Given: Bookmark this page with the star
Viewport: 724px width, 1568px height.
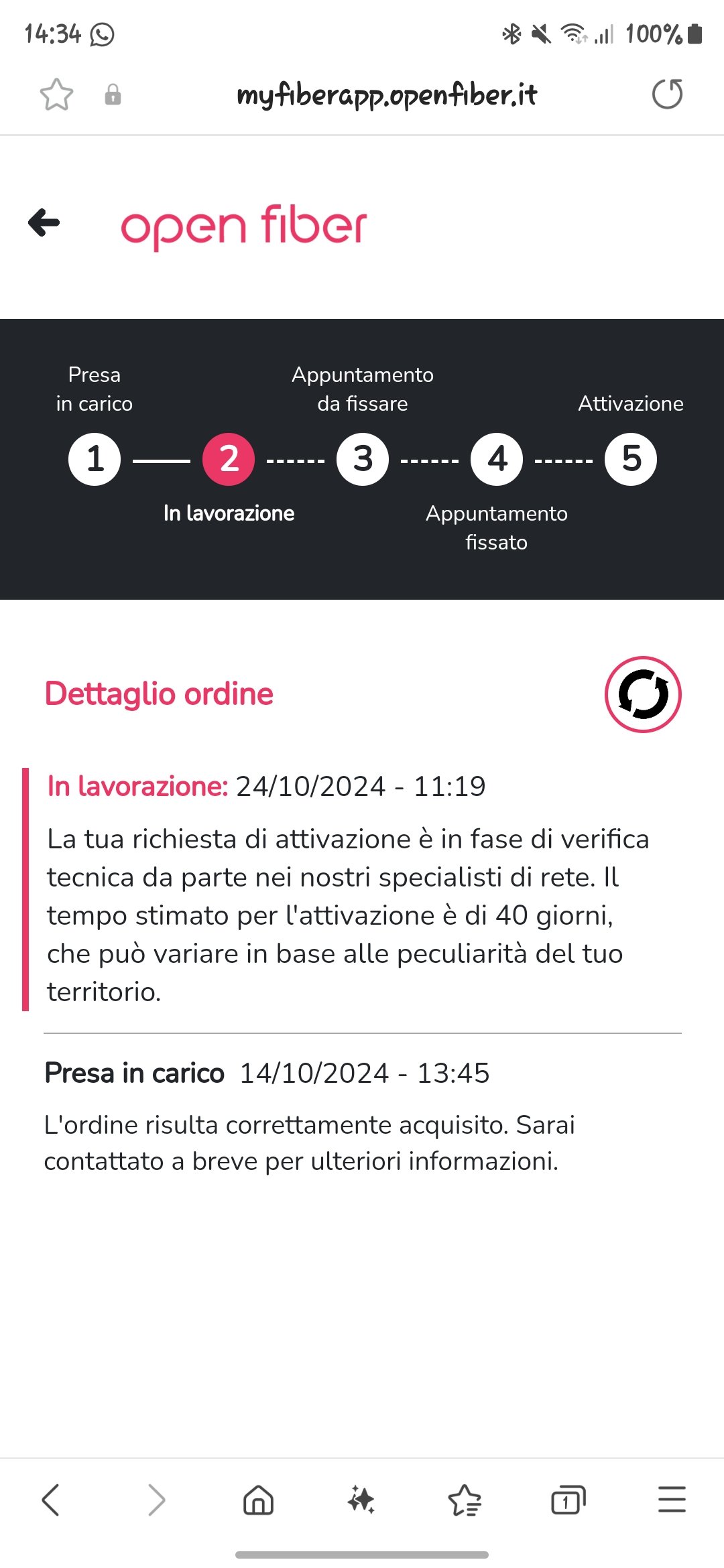Looking at the screenshot, I should (x=56, y=94).
